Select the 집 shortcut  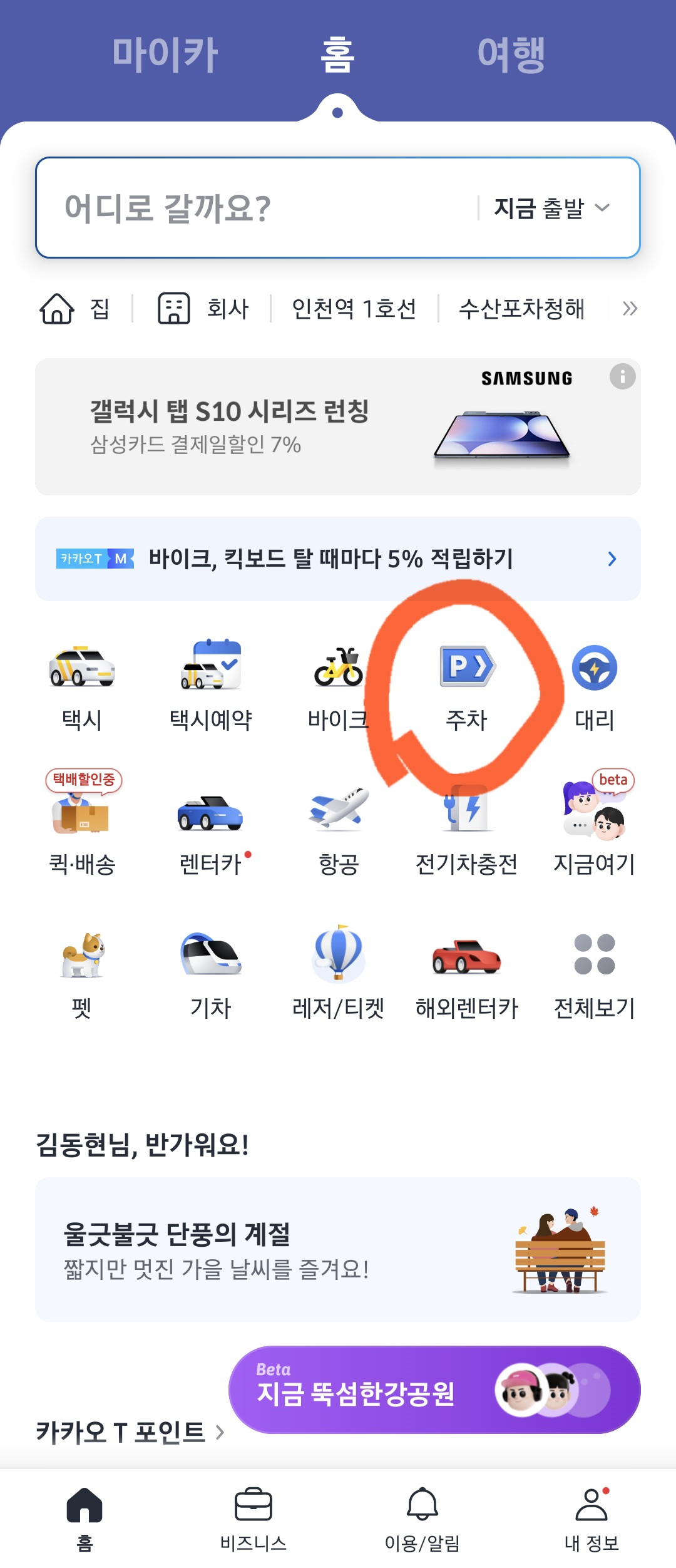pyautogui.click(x=75, y=309)
